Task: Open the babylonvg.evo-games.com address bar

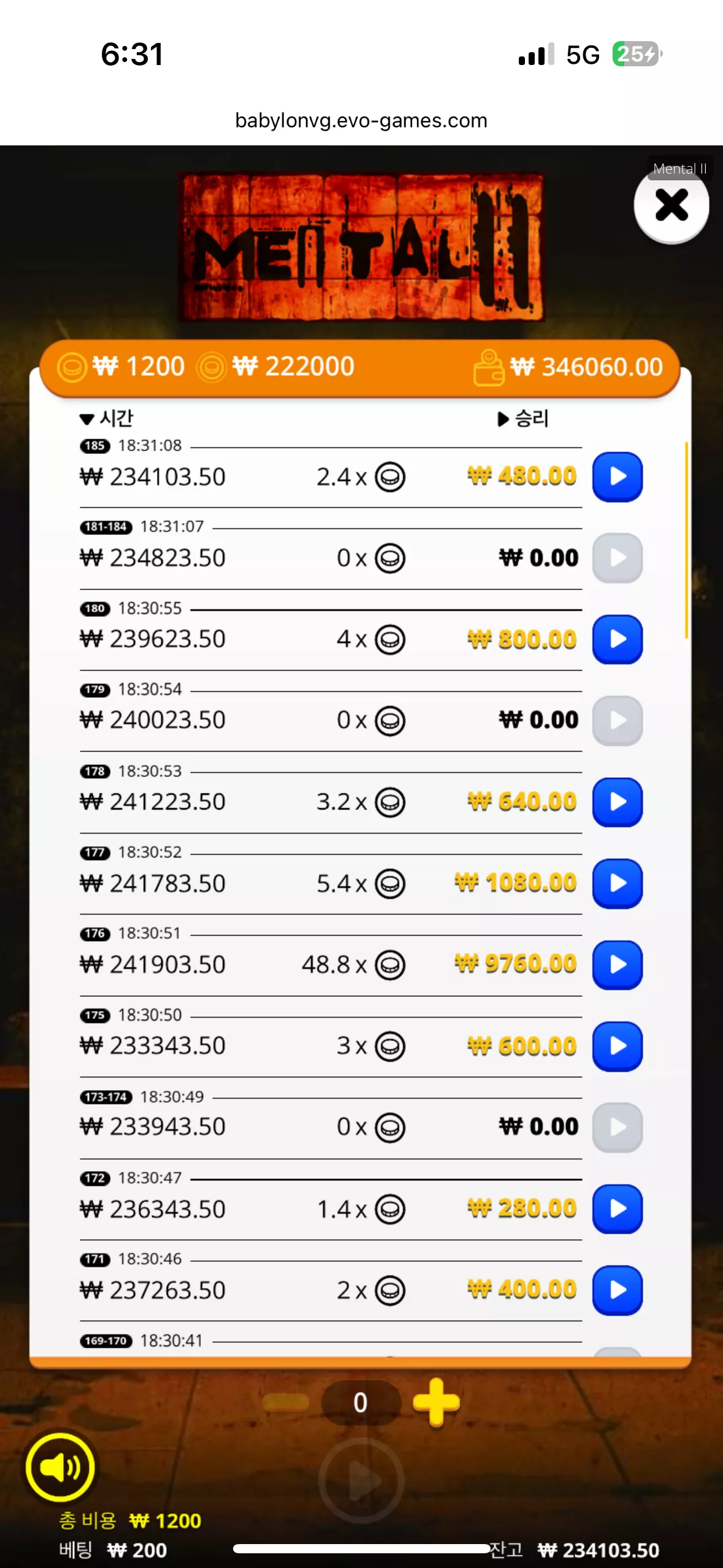Action: pos(361,120)
